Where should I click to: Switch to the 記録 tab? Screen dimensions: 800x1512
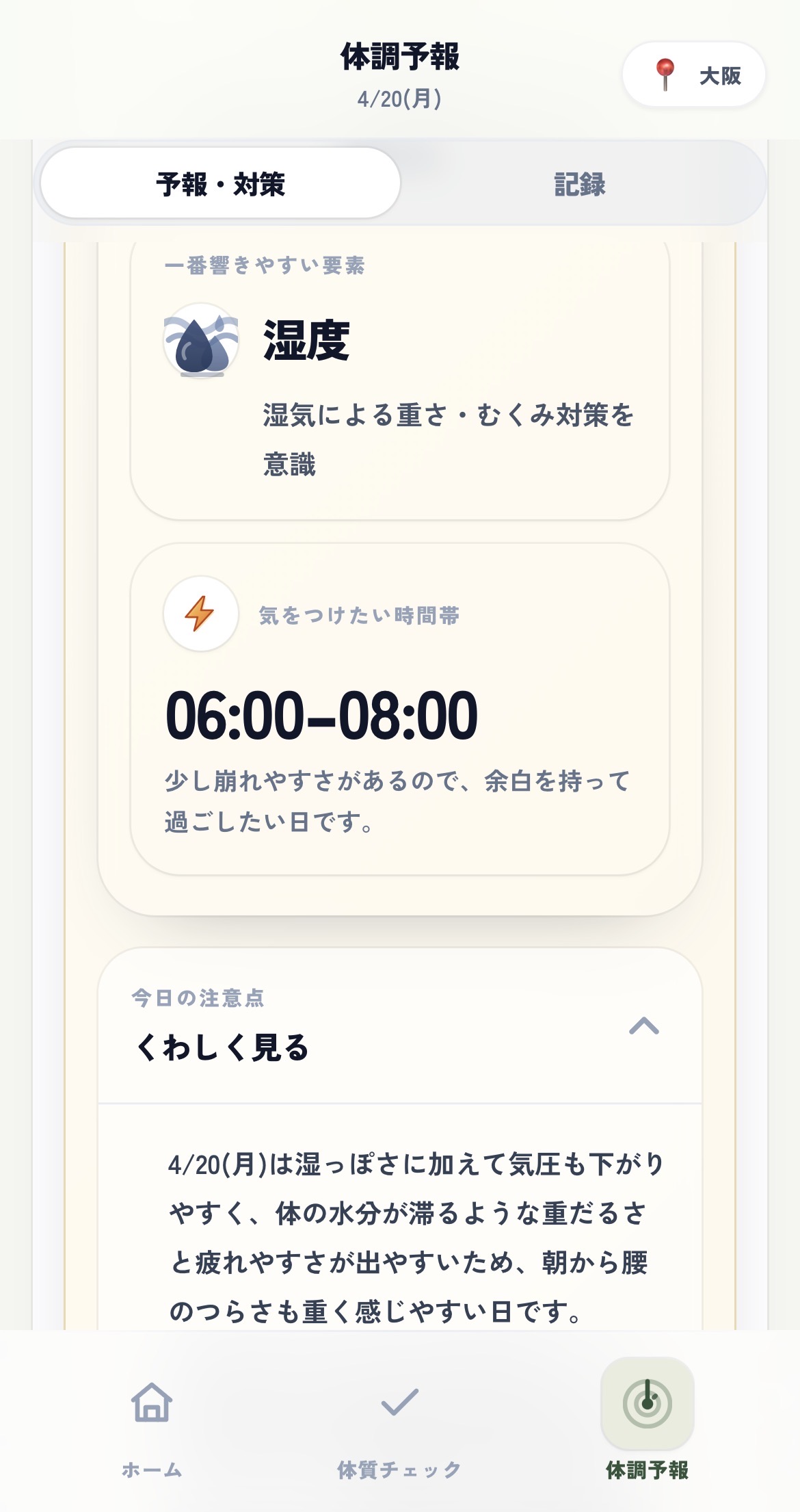coord(578,183)
